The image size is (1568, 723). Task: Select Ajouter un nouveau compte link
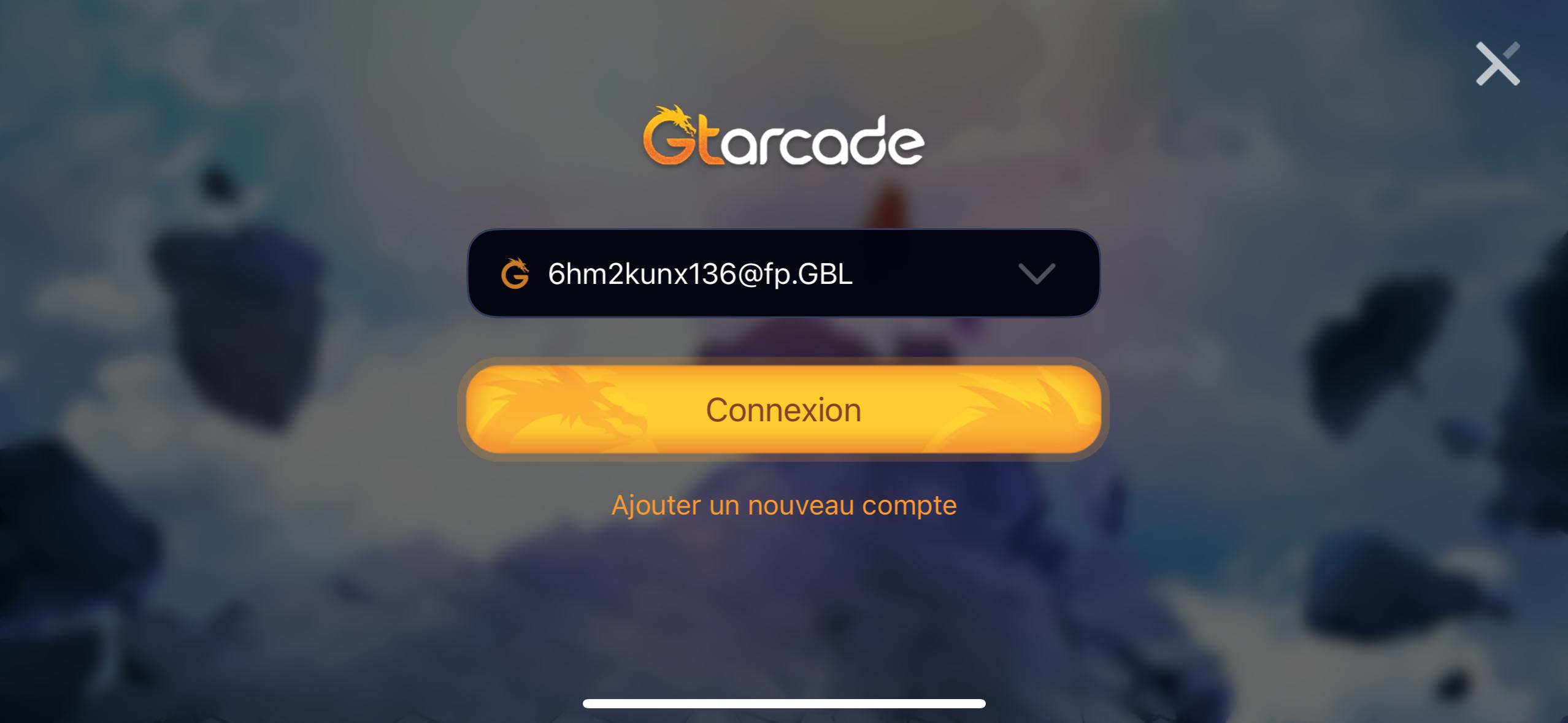(x=783, y=505)
